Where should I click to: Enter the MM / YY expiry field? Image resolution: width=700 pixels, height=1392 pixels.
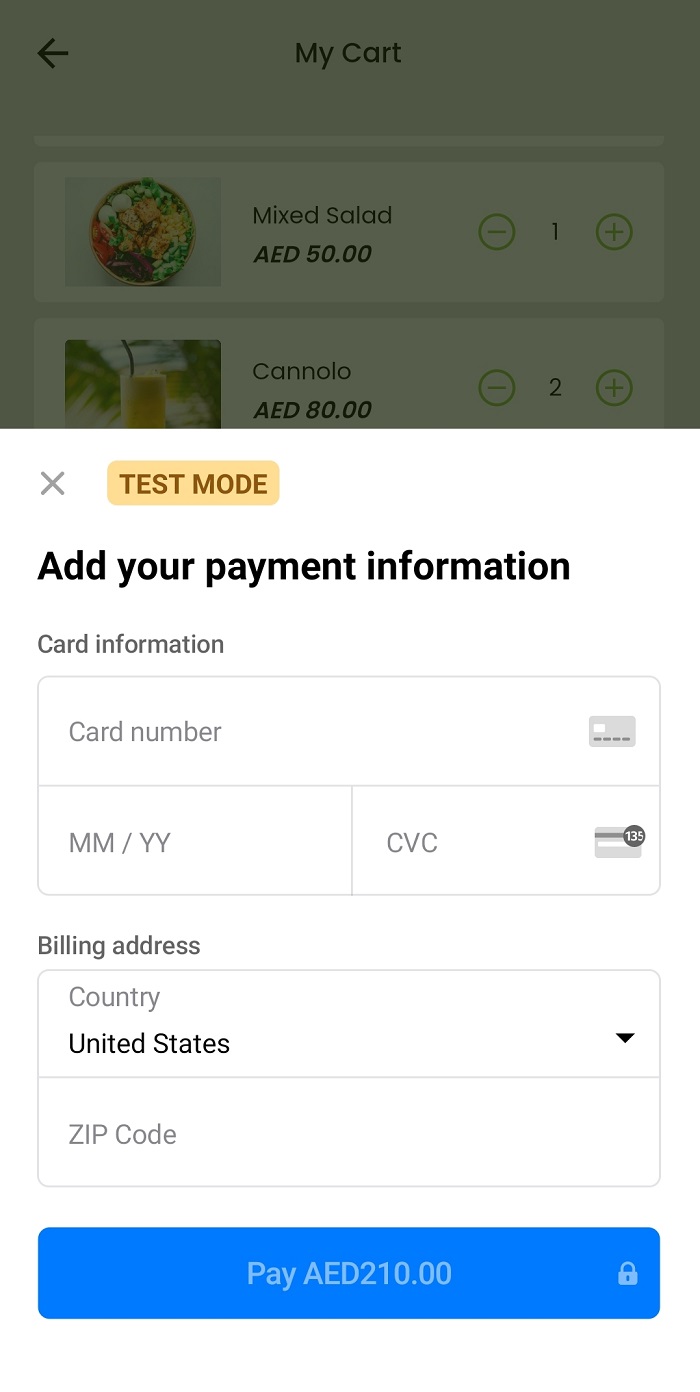tap(195, 842)
